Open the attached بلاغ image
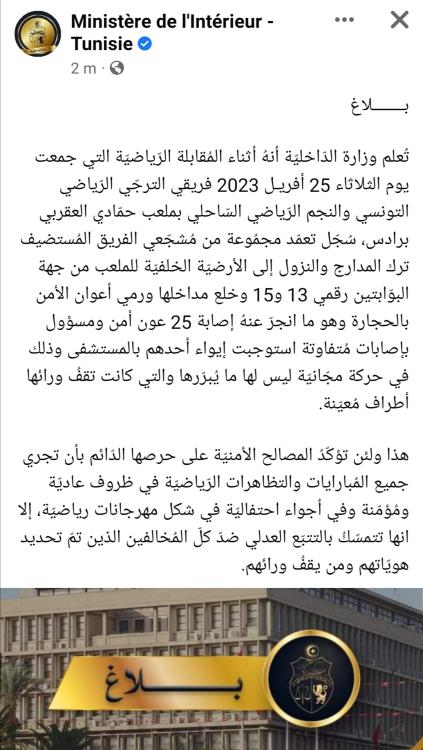This screenshot has height=750, width=423. pos(212,669)
